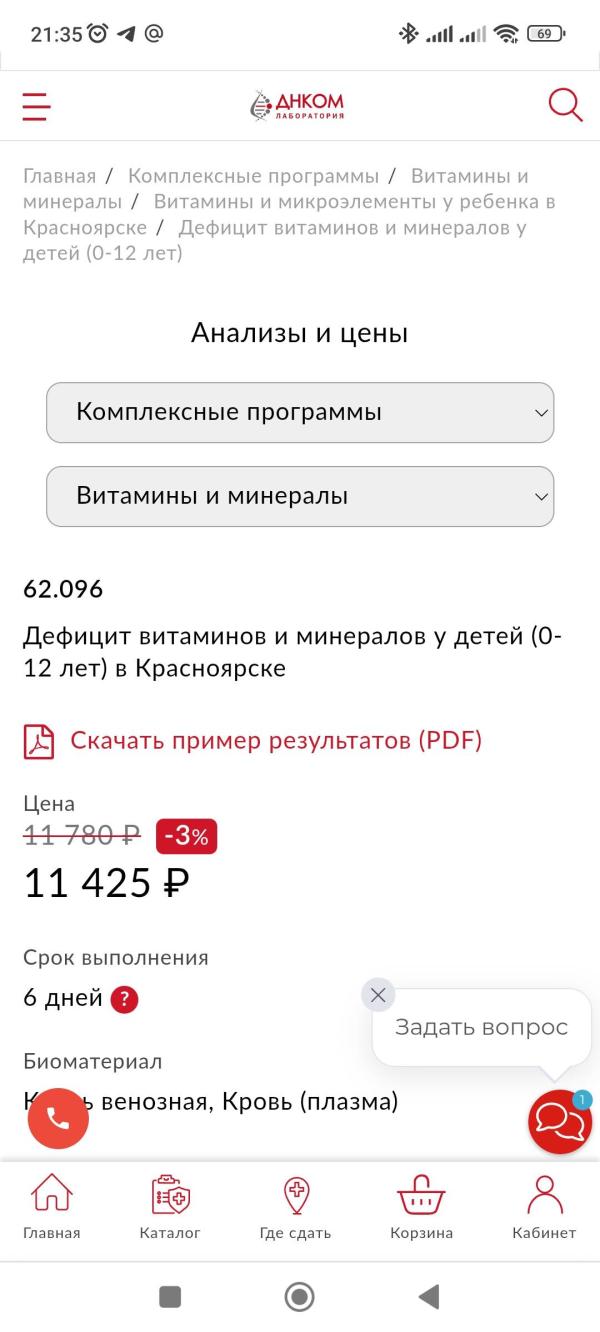Tap the system back button
This screenshot has width=600, height=1332.
click(x=429, y=1297)
